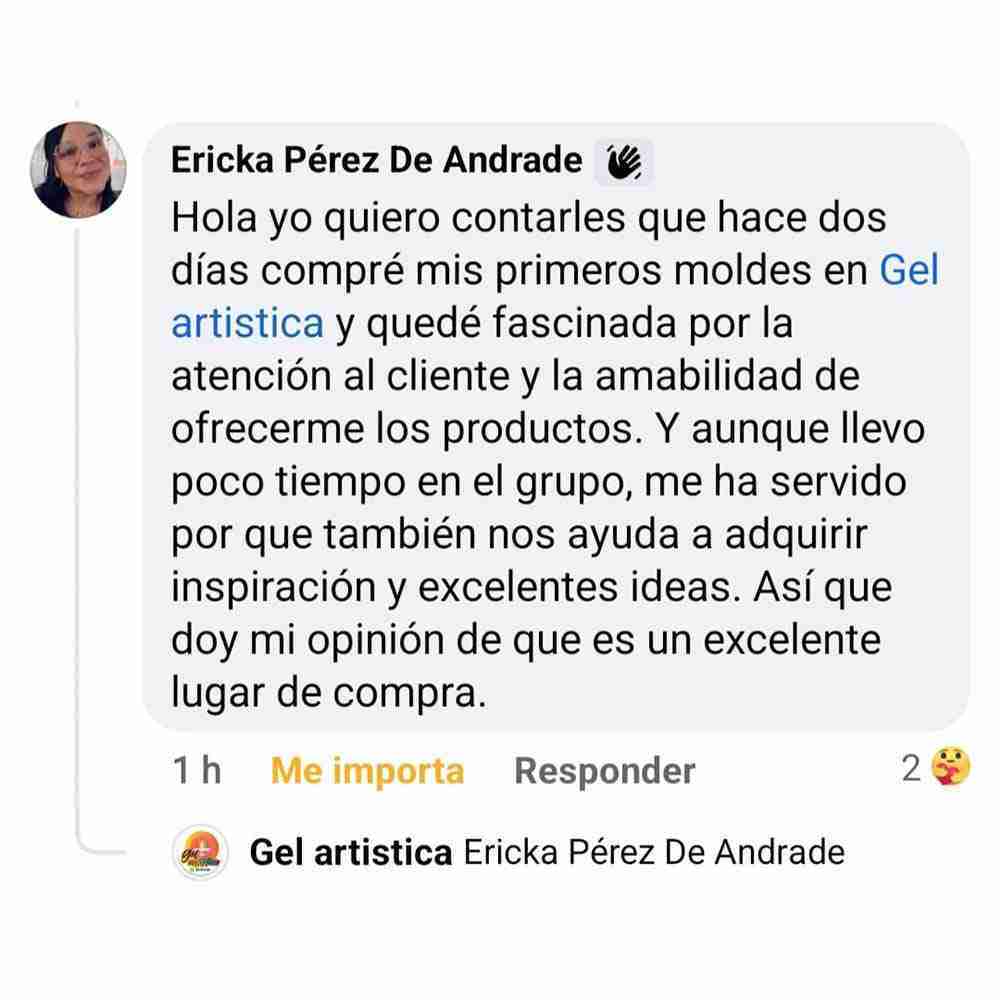Open commenter name Ericka Pérez De Andrade
1000x1000 pixels.
[x=376, y=160]
